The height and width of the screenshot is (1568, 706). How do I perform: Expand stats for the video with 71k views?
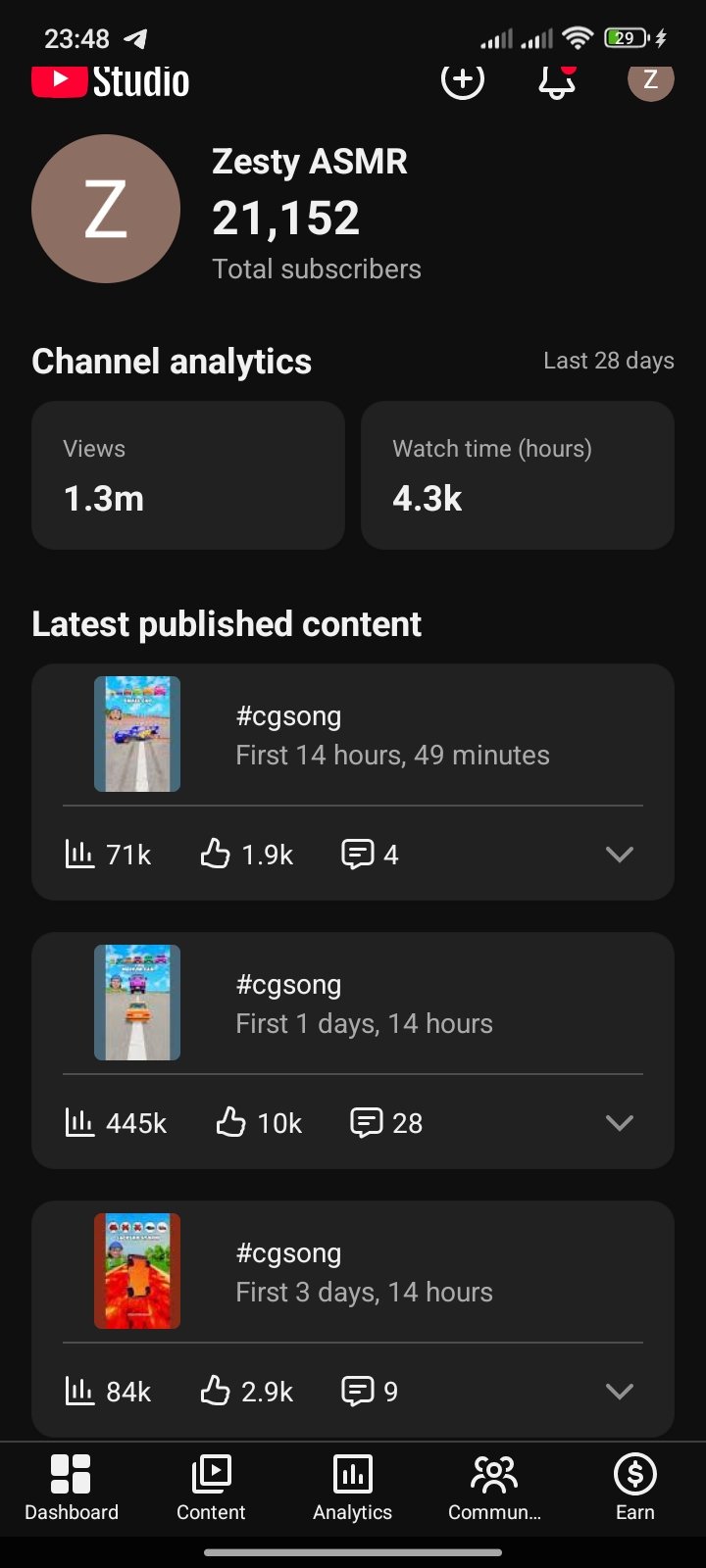click(x=620, y=855)
